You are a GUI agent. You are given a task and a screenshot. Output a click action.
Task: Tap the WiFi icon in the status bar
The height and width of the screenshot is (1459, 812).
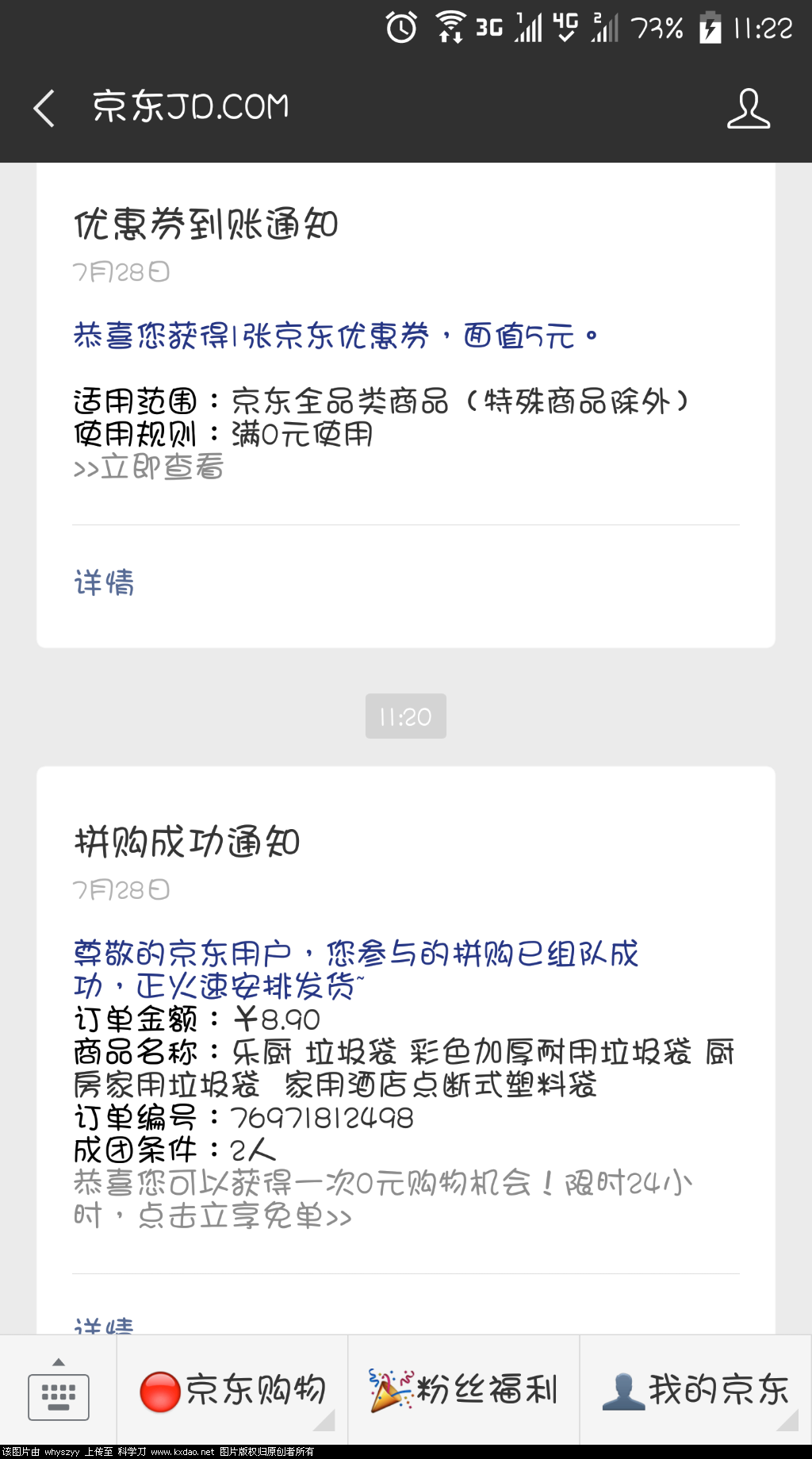tap(450, 26)
